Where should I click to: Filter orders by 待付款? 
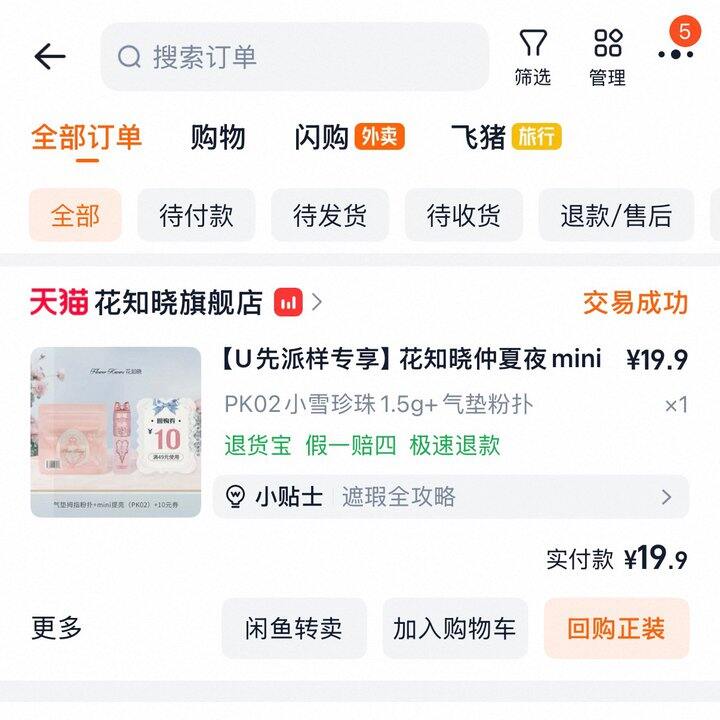(196, 215)
